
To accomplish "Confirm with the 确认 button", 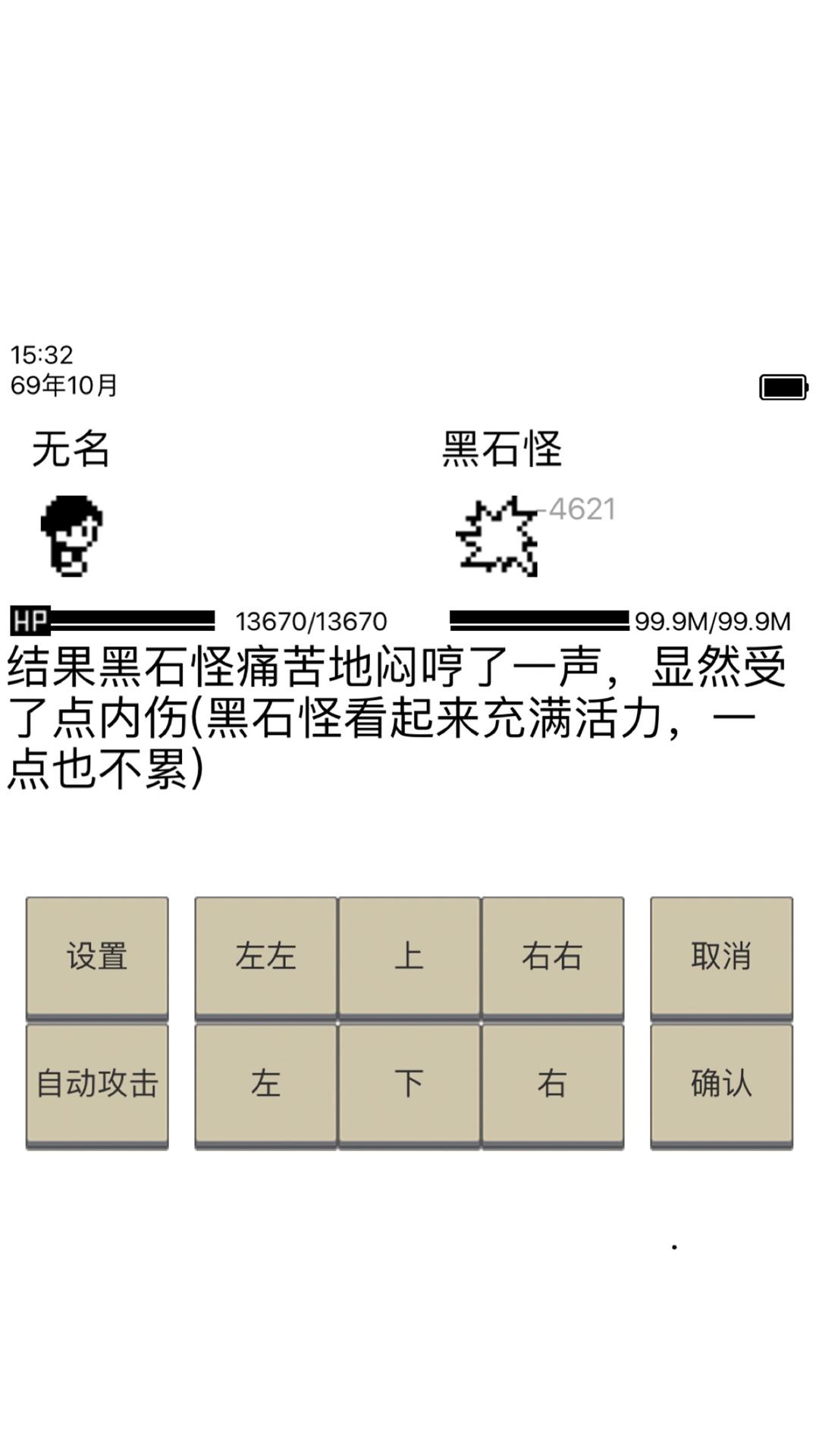I will point(721,1084).
